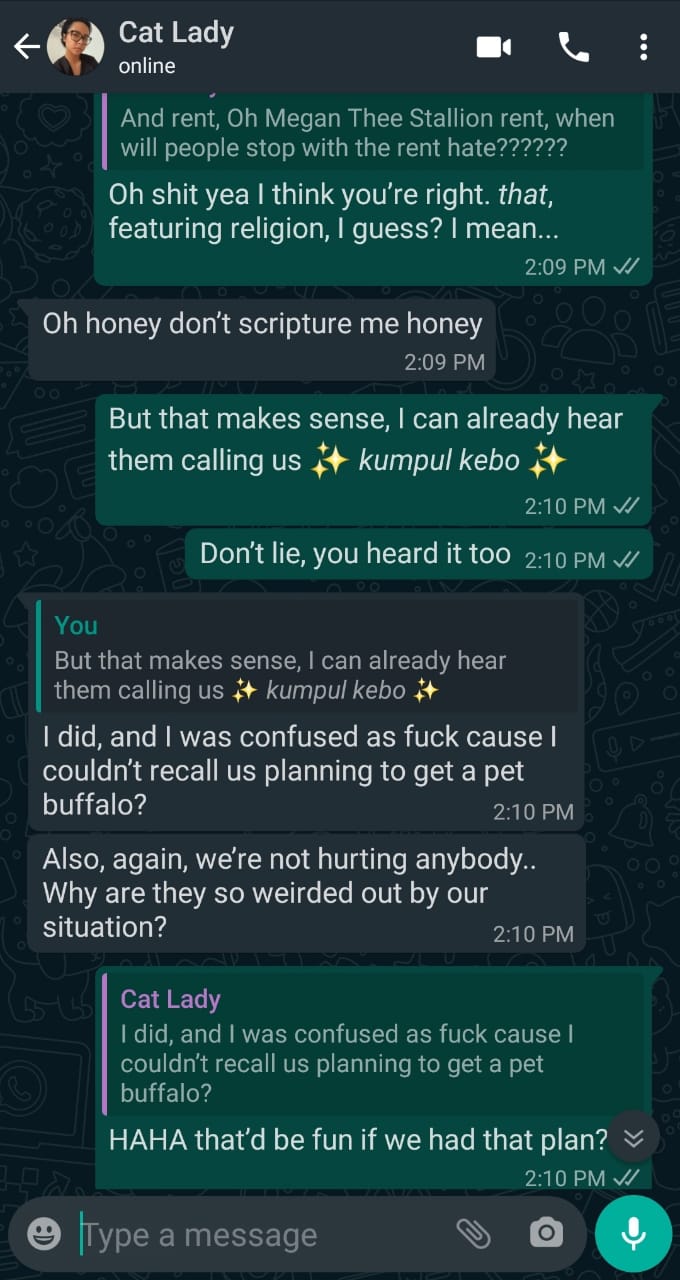The width and height of the screenshot is (680, 1280).
Task: Open the emoji picker
Action: click(44, 1234)
